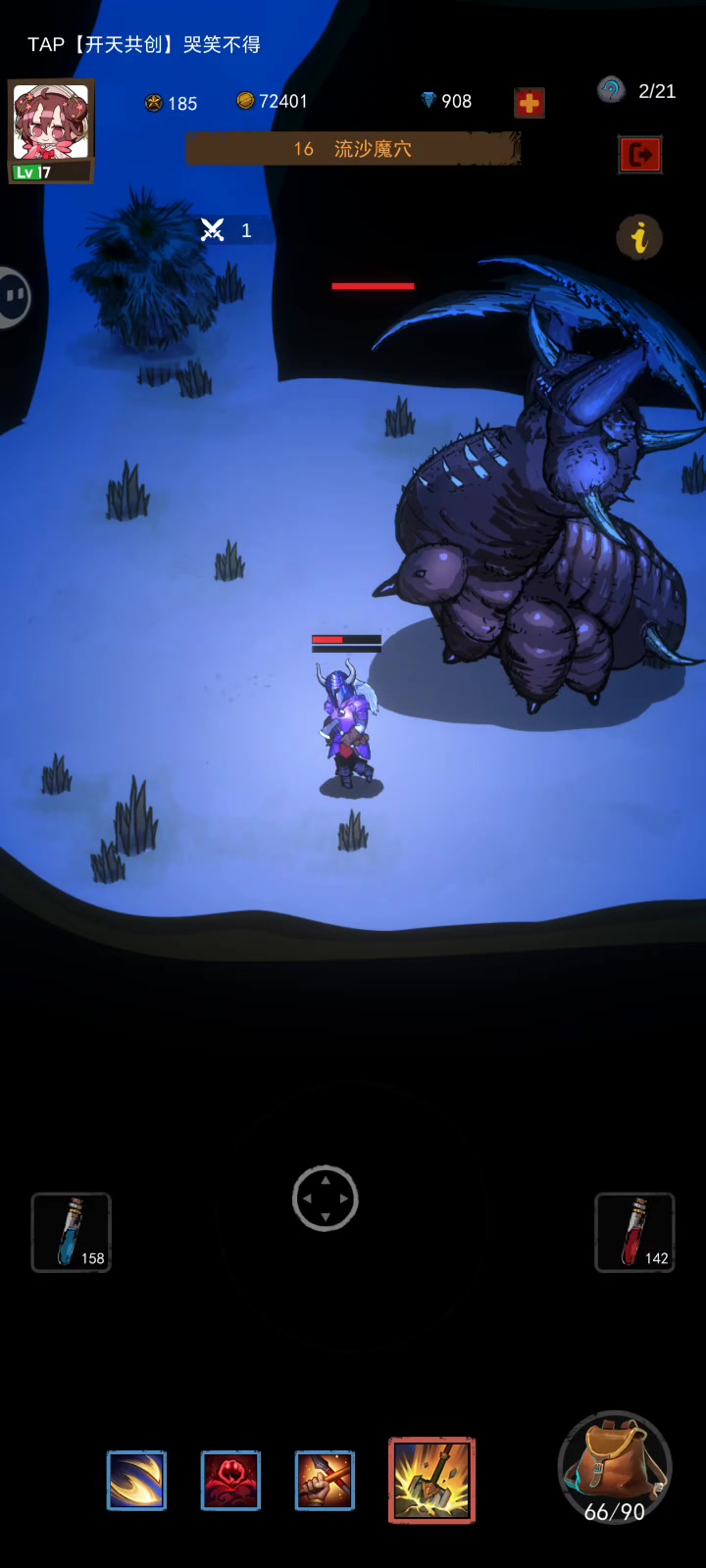Use the blue mana potion
This screenshot has width=706, height=1568.
tap(72, 1232)
